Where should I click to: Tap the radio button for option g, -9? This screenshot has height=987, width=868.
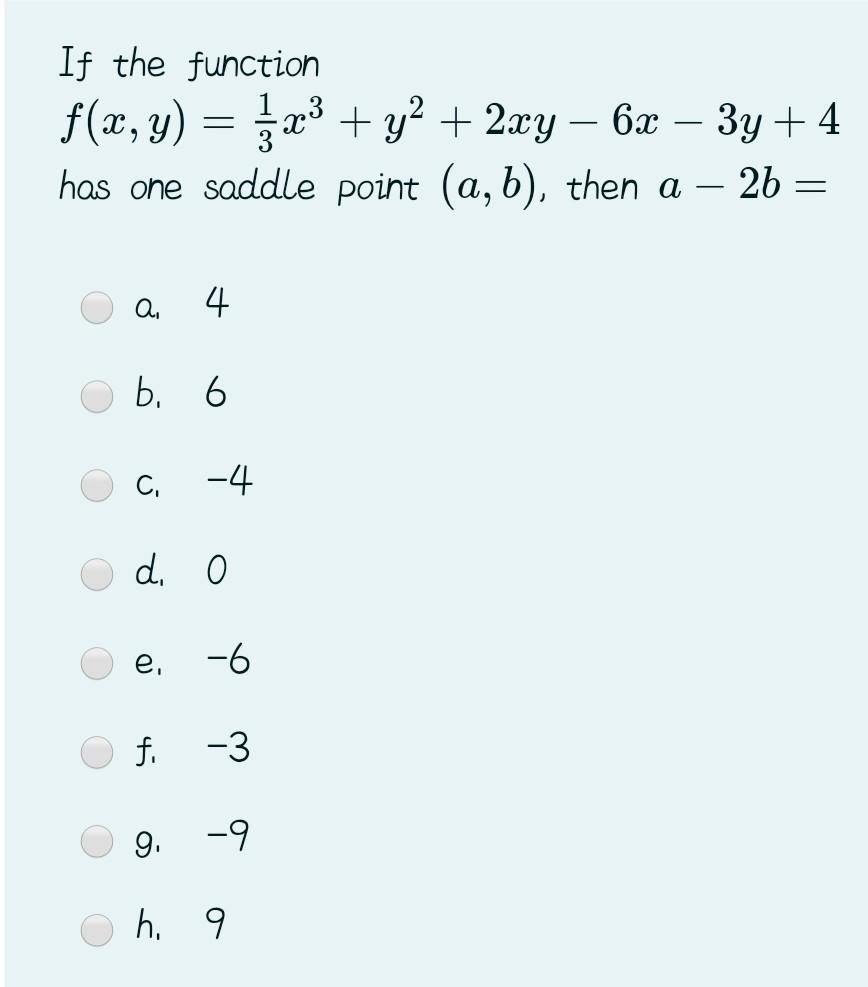point(97,842)
